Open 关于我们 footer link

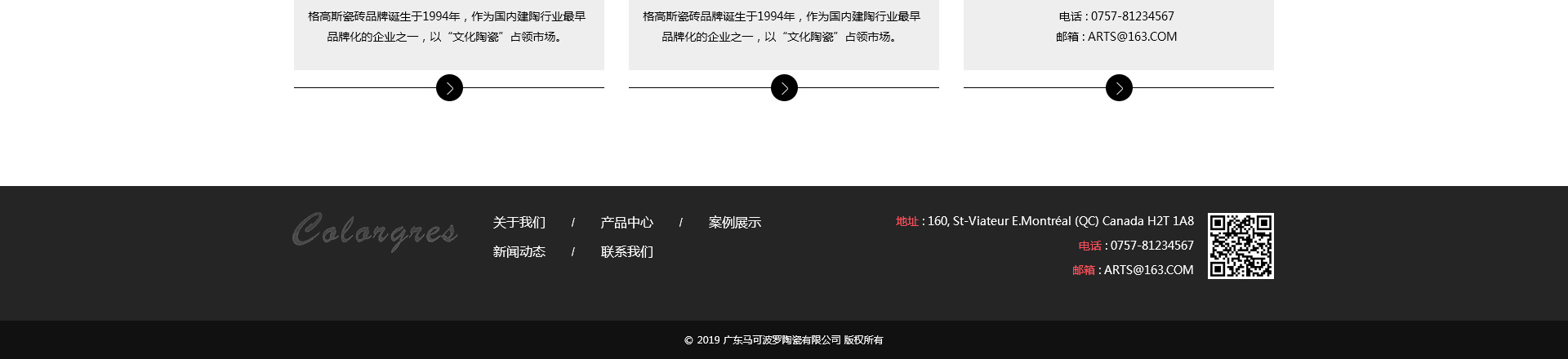coord(519,223)
